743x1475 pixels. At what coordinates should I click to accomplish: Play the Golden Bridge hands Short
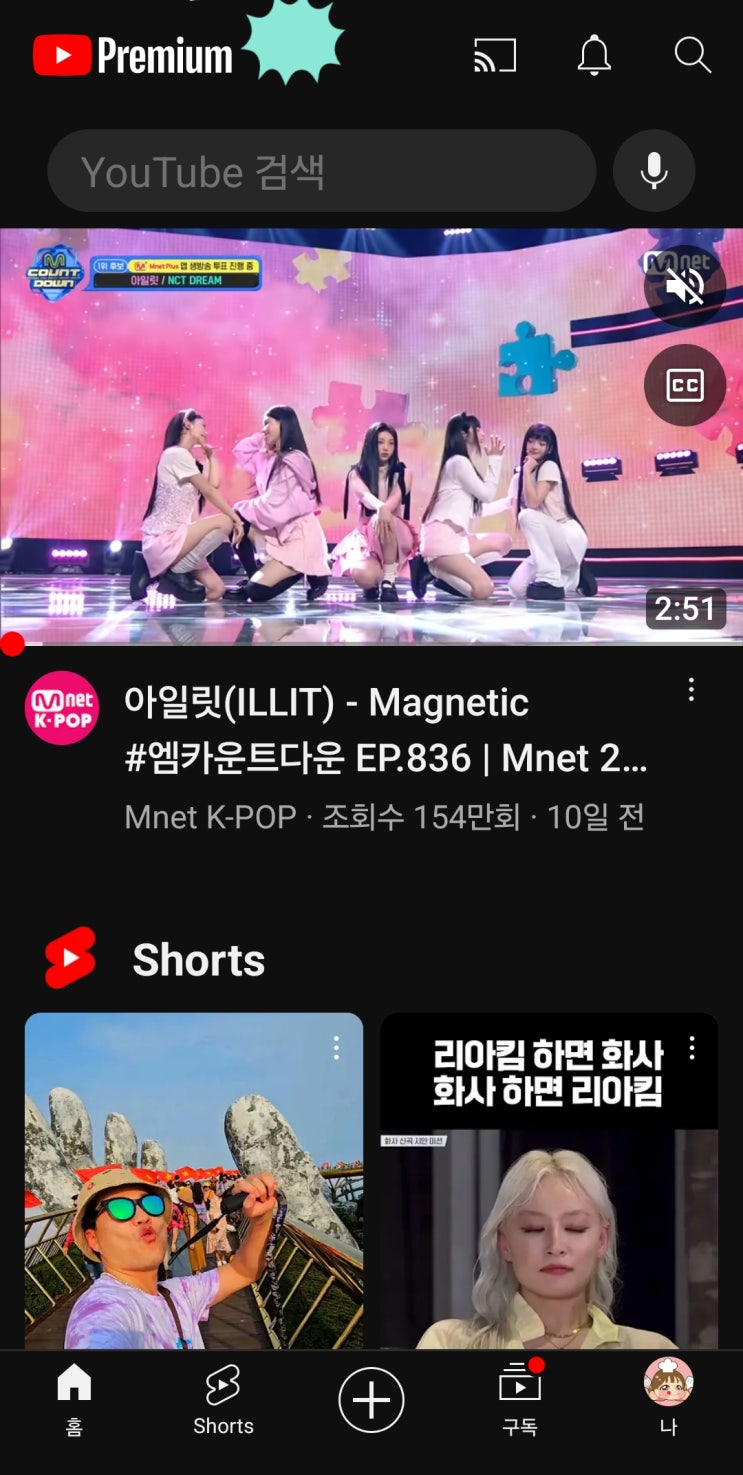click(x=193, y=1180)
